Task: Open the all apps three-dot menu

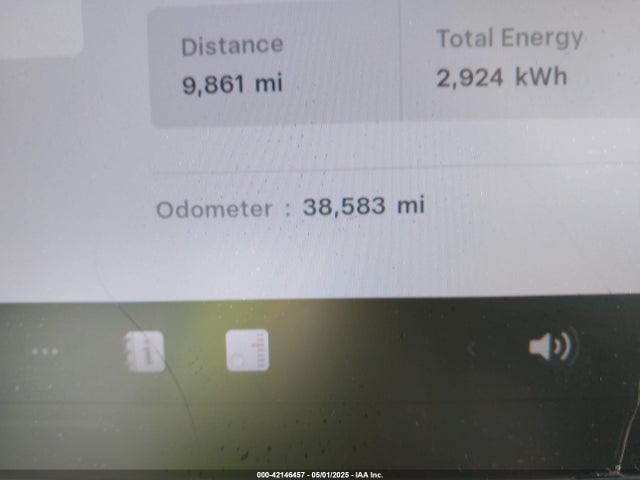Action: 45,352
